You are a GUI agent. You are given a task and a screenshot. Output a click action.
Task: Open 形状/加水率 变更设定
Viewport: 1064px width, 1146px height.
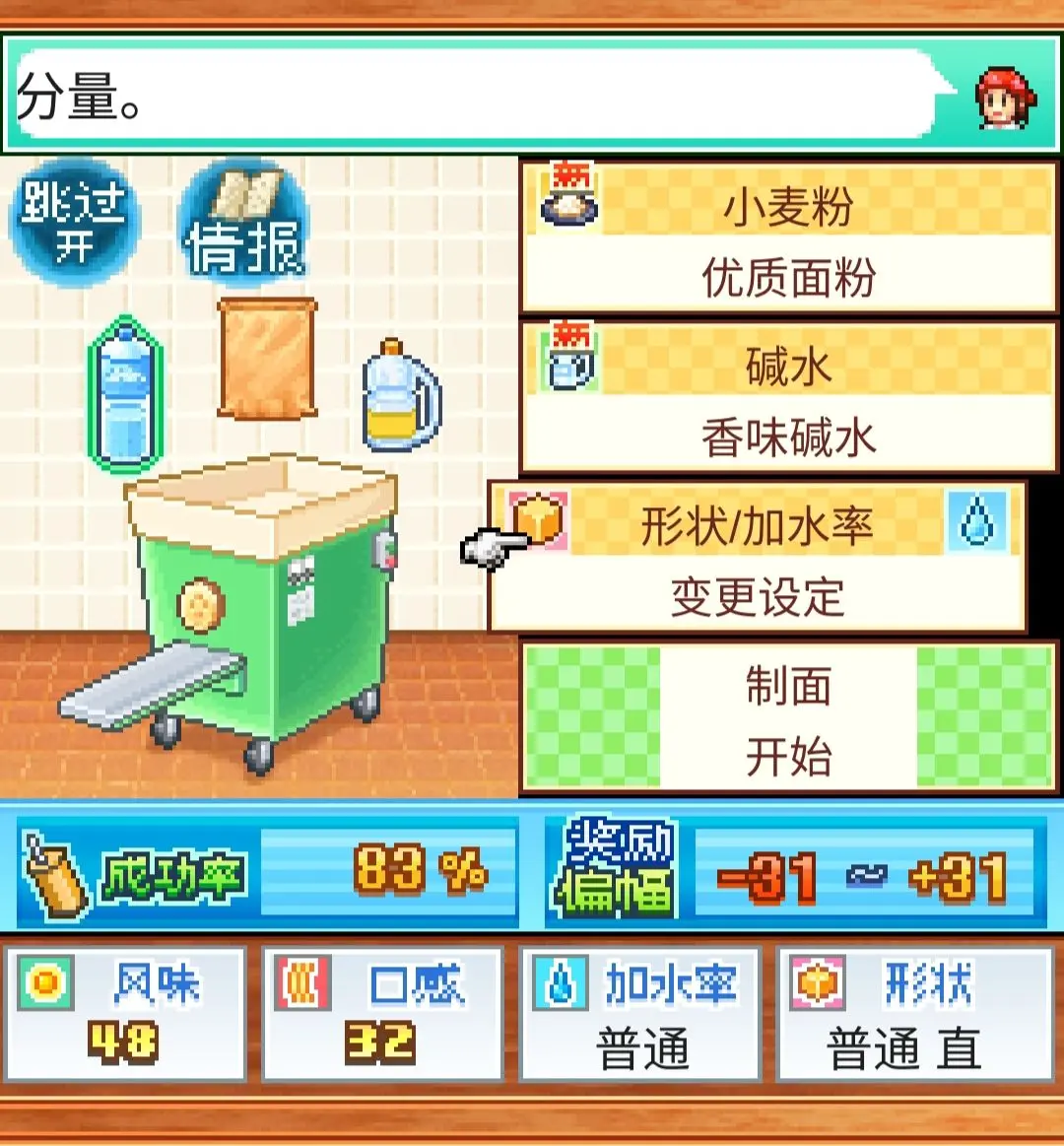pyautogui.click(x=757, y=559)
